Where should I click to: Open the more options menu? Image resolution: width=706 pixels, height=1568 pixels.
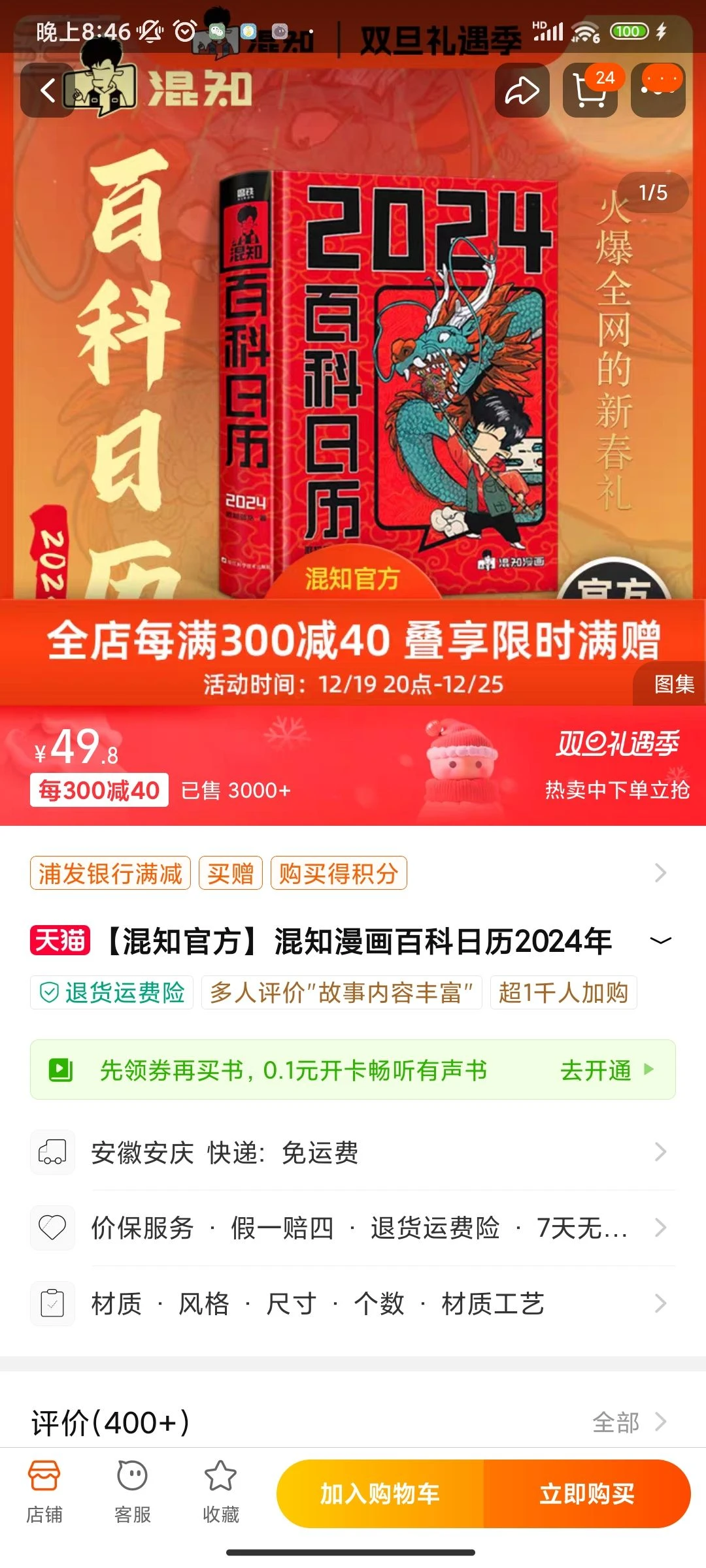658,90
